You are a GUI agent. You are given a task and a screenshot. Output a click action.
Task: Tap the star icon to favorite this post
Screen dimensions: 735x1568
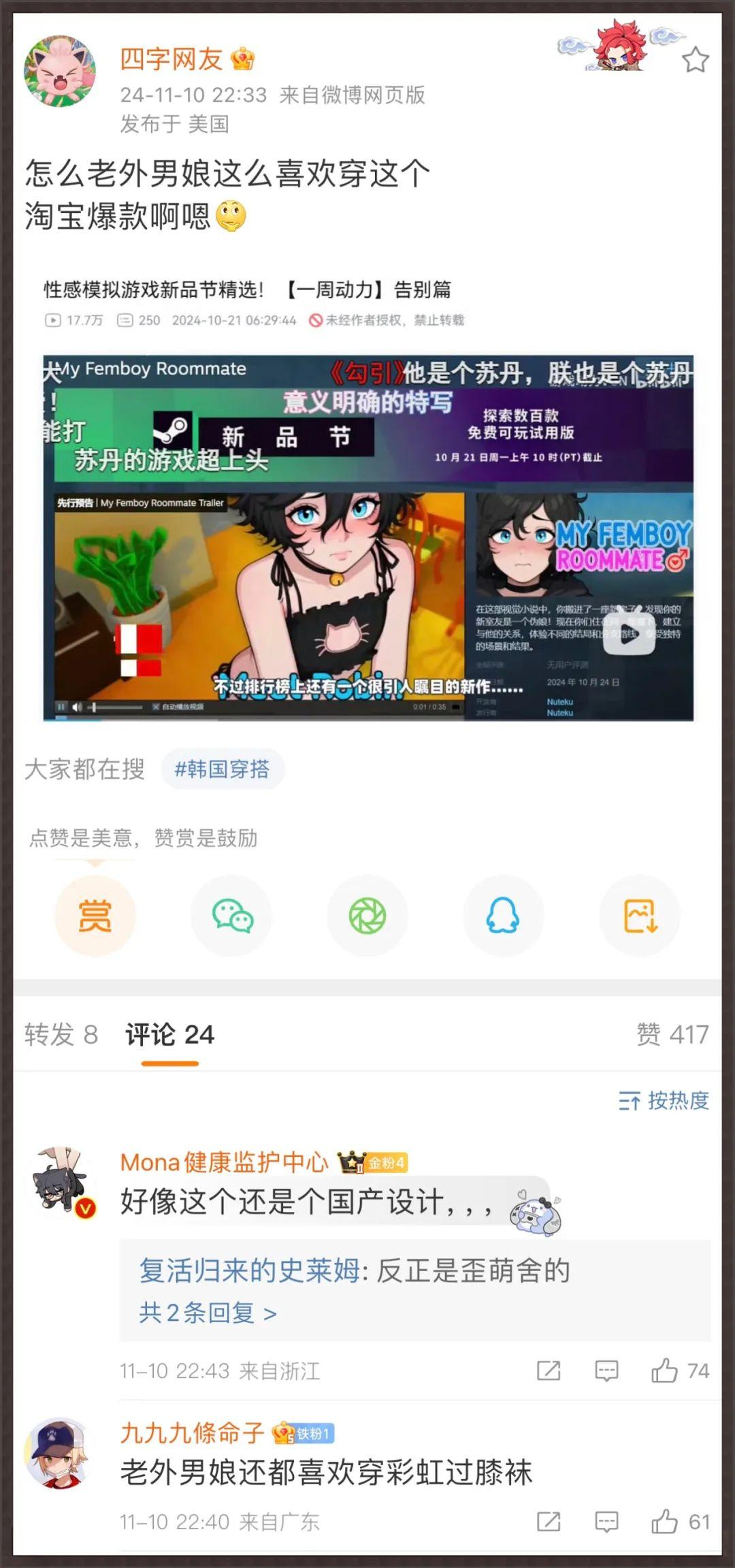tap(695, 60)
